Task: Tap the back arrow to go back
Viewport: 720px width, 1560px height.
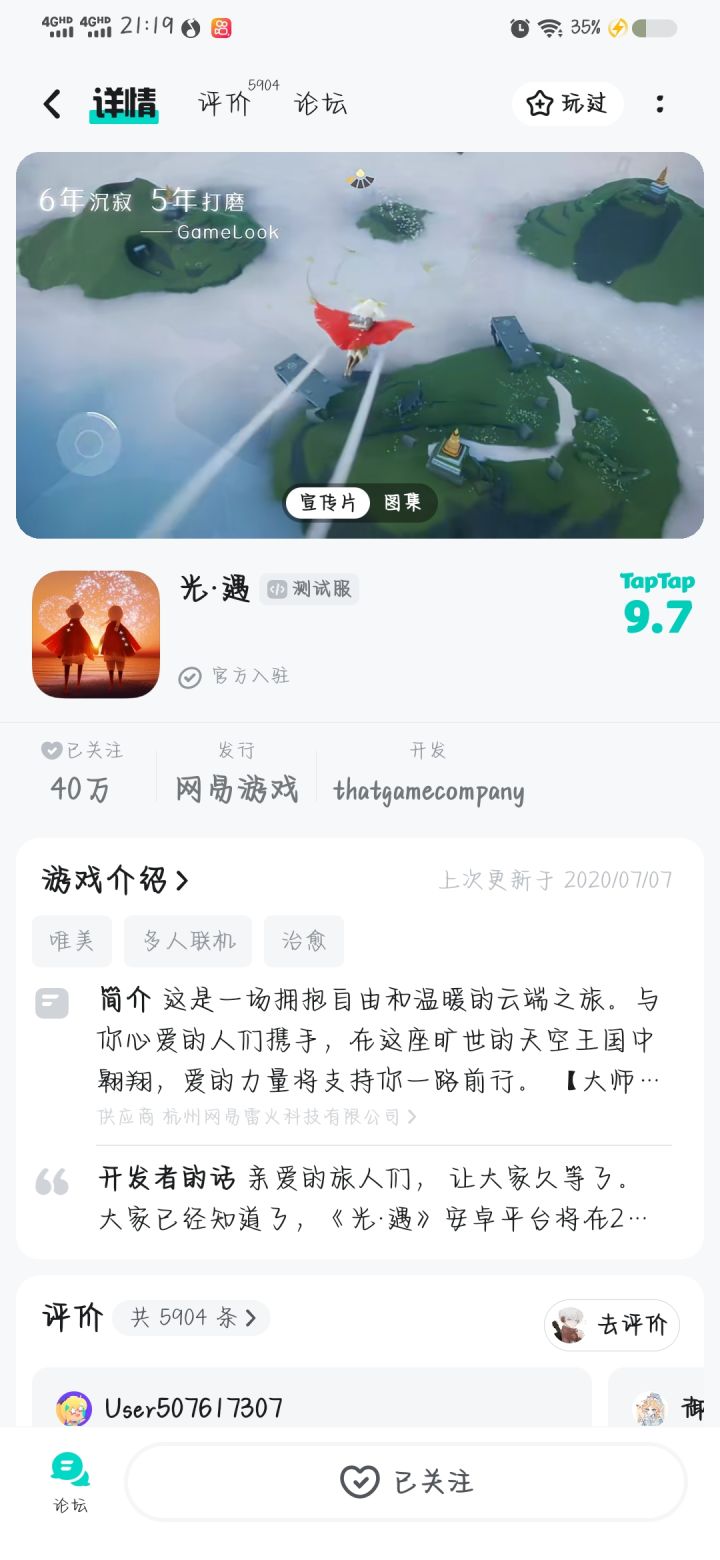Action: tap(50, 103)
